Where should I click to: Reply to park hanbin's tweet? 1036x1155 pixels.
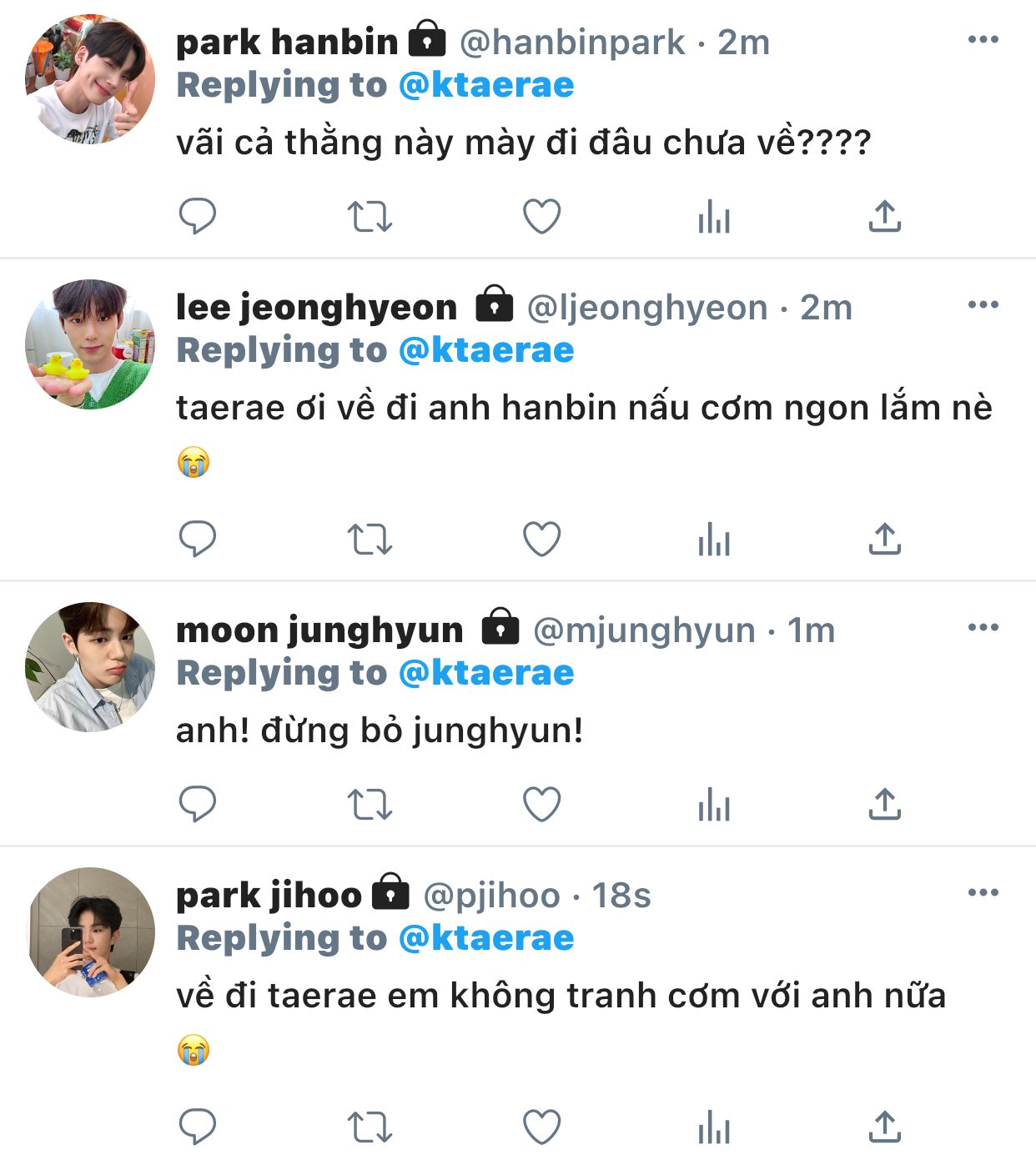[198, 217]
